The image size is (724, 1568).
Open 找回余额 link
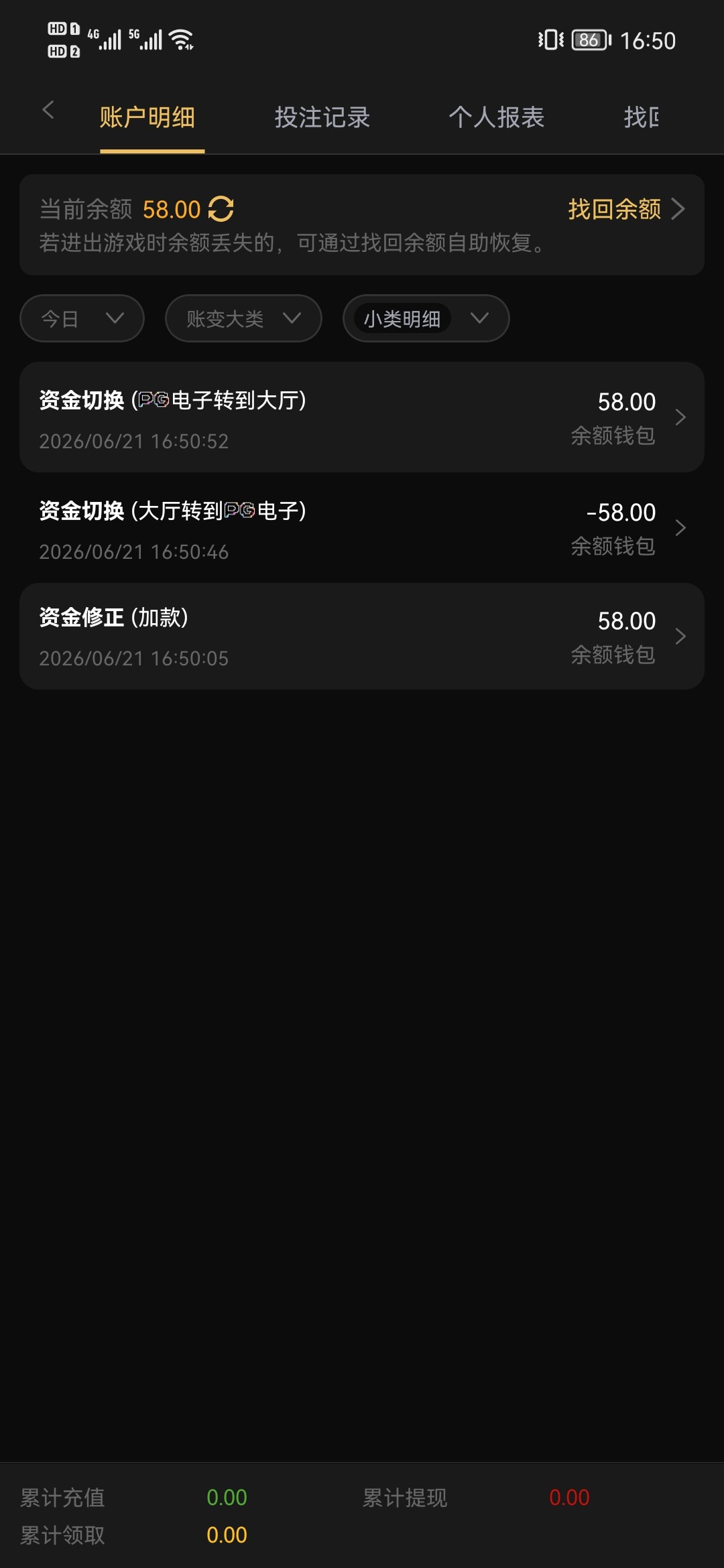tap(626, 209)
